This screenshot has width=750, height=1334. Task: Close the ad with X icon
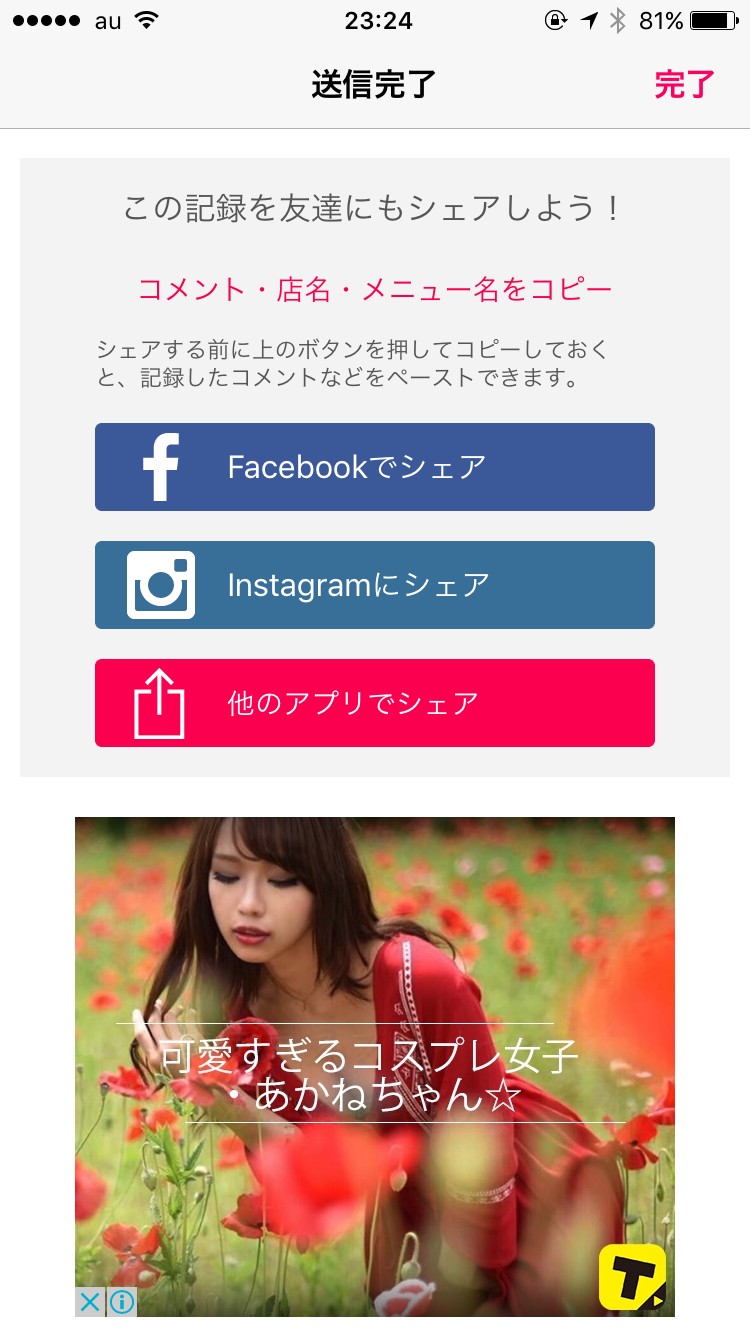pos(89,1302)
